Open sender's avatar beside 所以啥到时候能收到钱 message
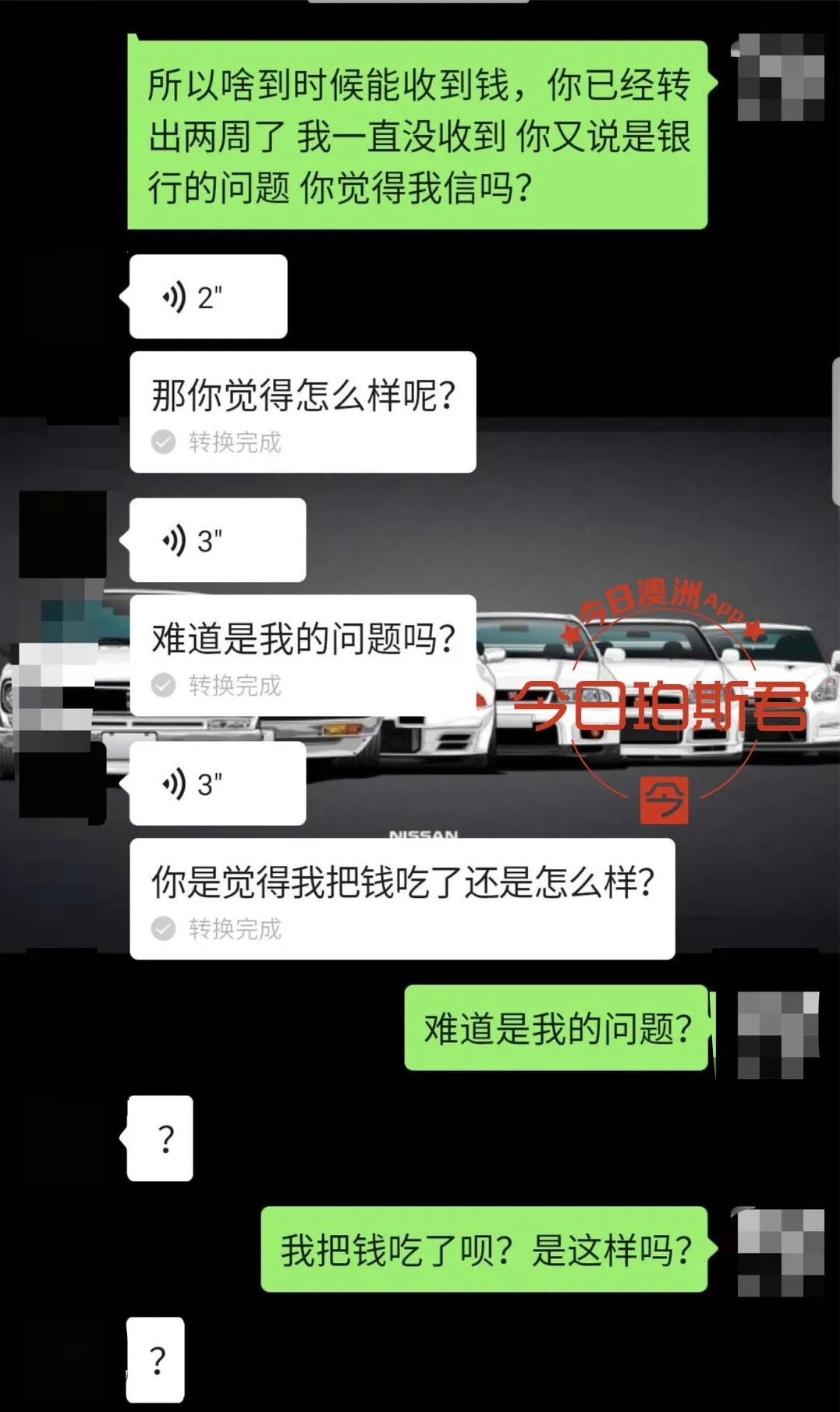This screenshot has height=1412, width=840. click(781, 77)
